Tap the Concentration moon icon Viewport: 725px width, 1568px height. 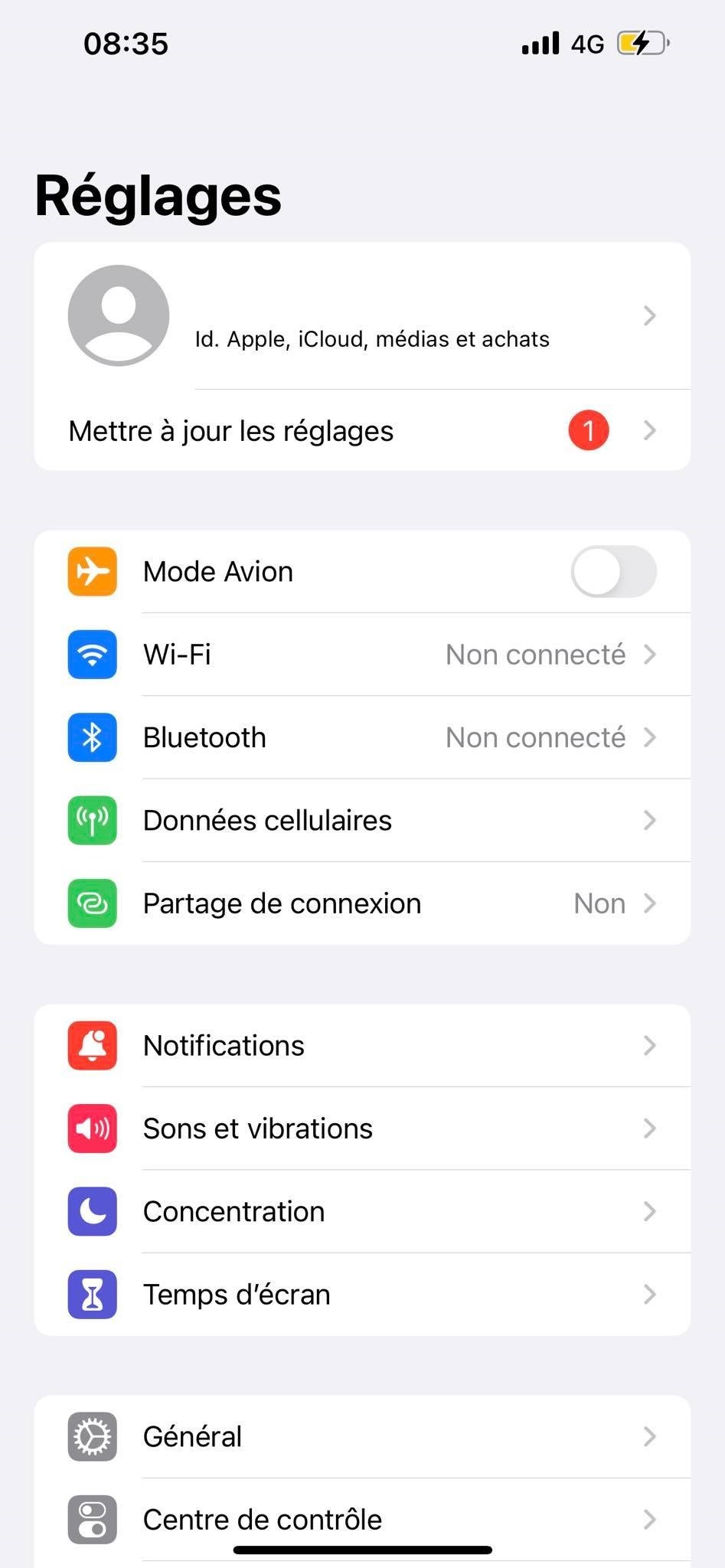pos(92,1212)
